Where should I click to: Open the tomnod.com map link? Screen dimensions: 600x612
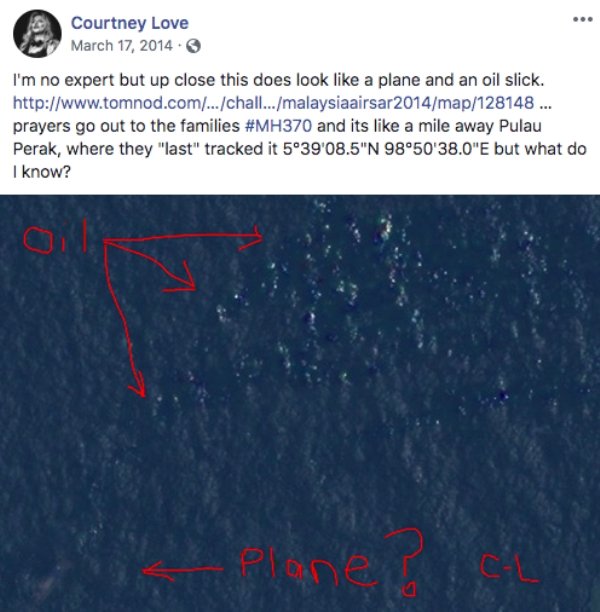coord(272,104)
